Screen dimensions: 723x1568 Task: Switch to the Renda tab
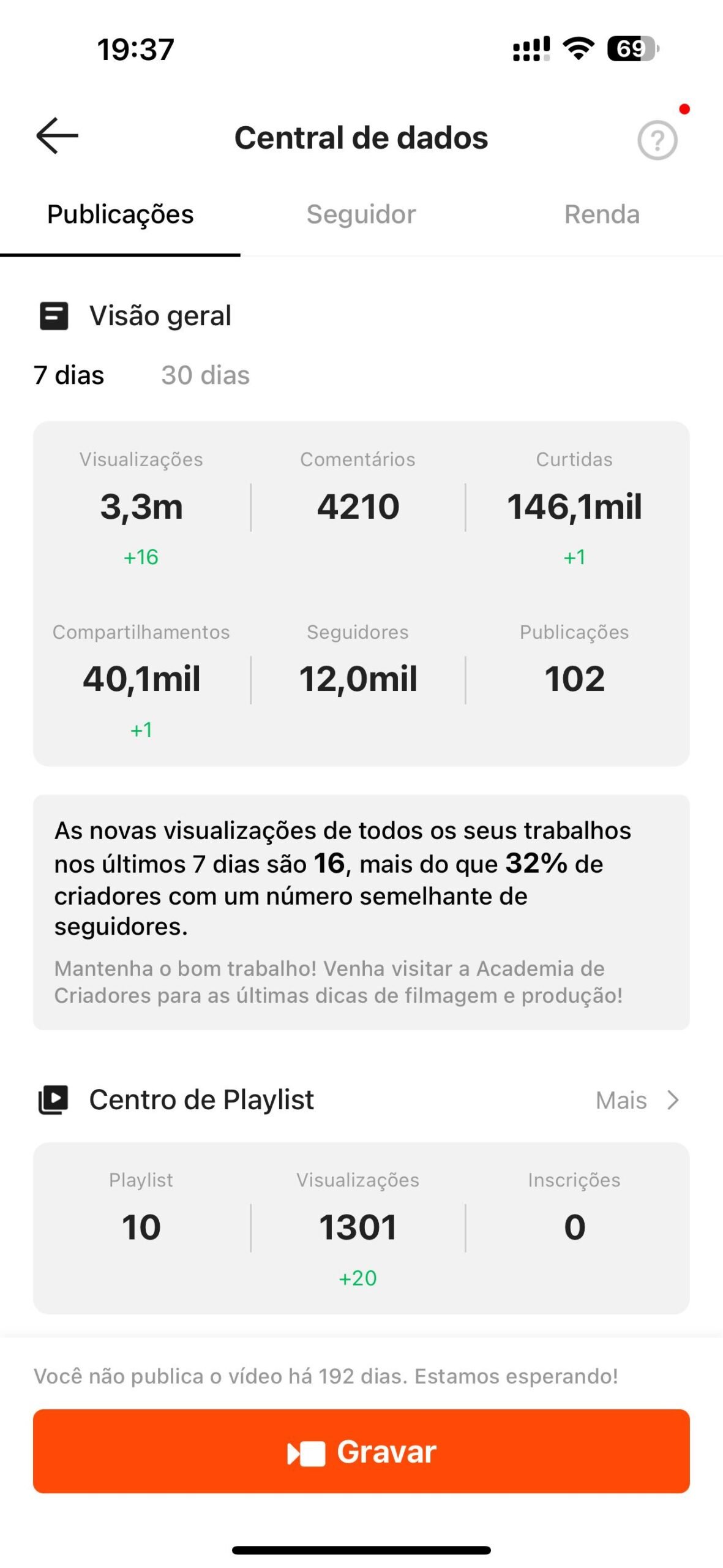(602, 214)
